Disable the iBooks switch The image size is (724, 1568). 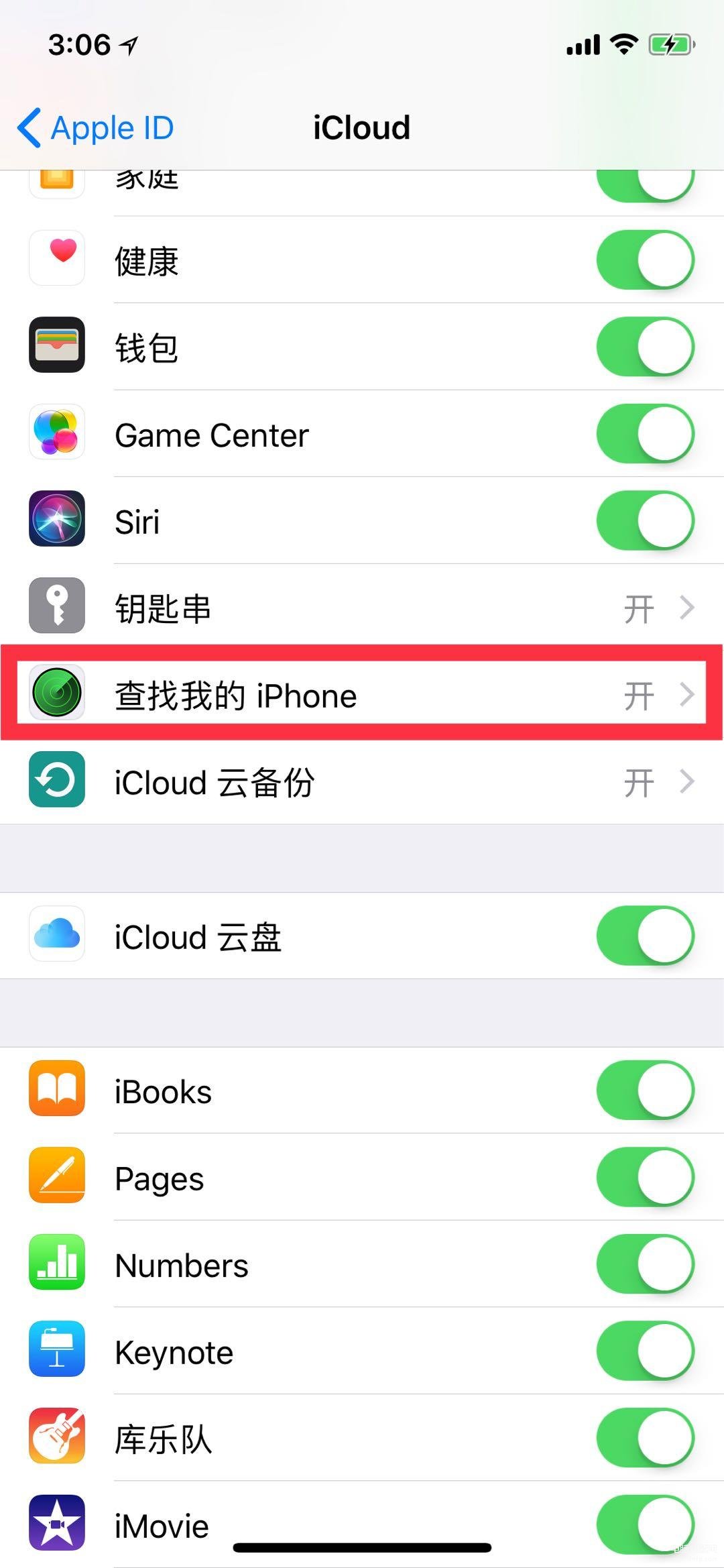click(x=646, y=1090)
